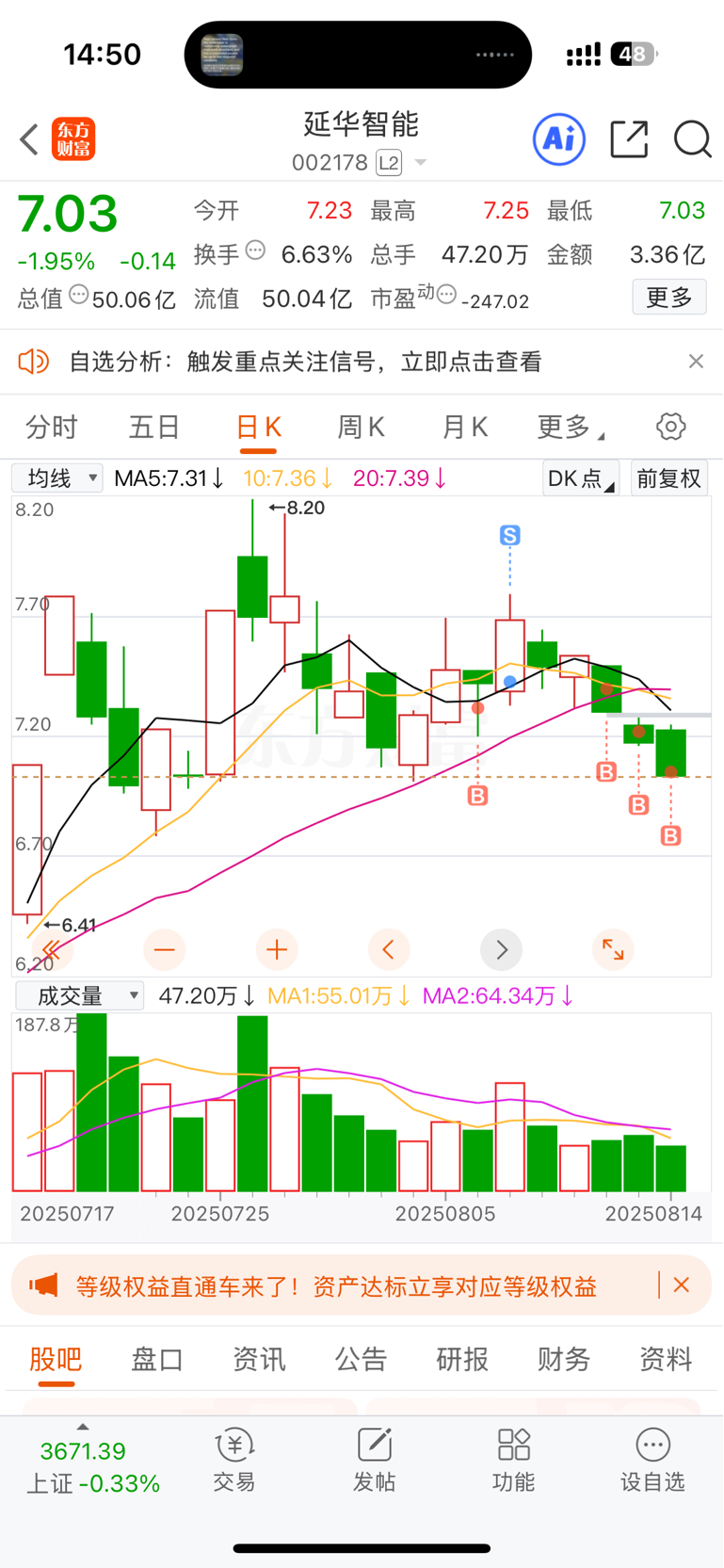Image resolution: width=724 pixels, height=1568 pixels.
Task: Open 交易 in the bottom bar
Action: pos(233,1461)
